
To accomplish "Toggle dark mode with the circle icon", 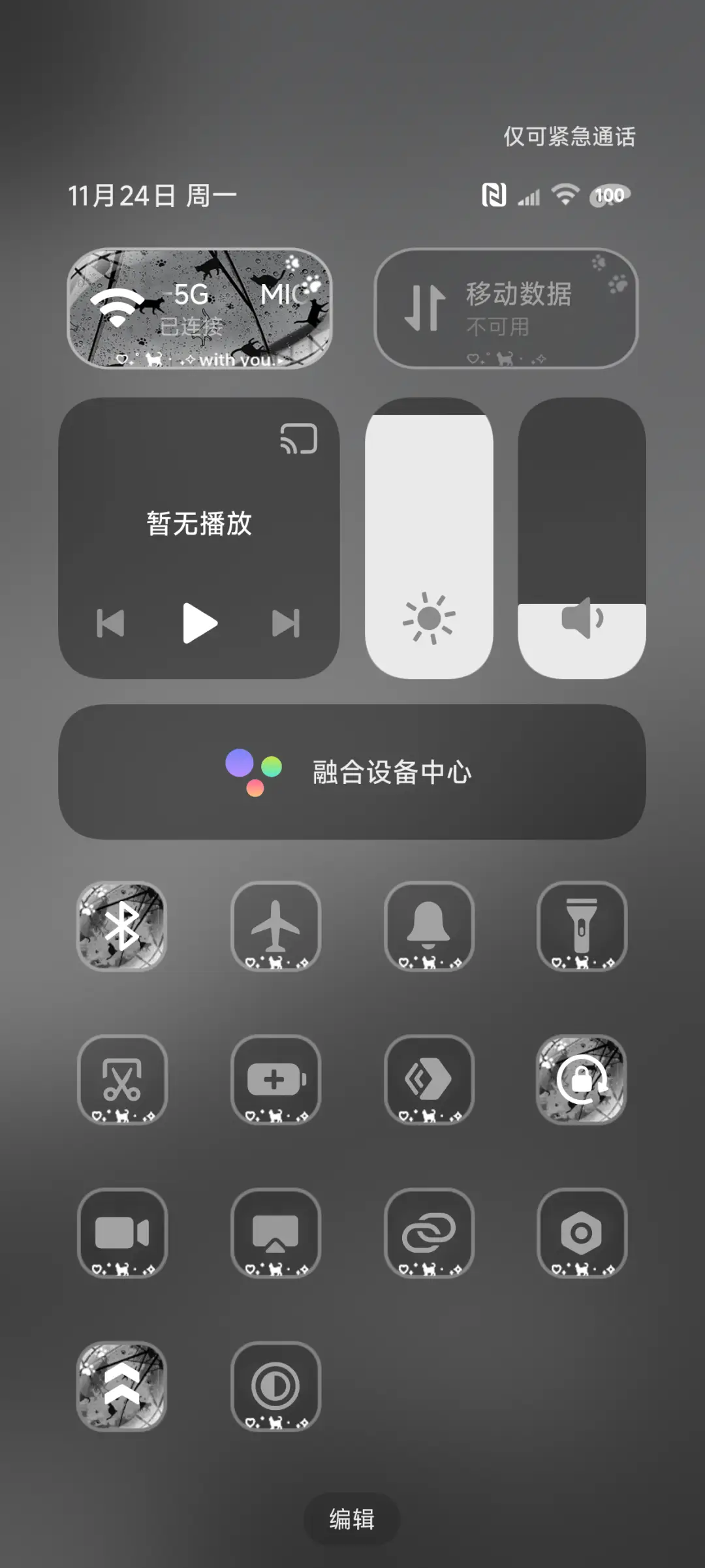I will [276, 1387].
